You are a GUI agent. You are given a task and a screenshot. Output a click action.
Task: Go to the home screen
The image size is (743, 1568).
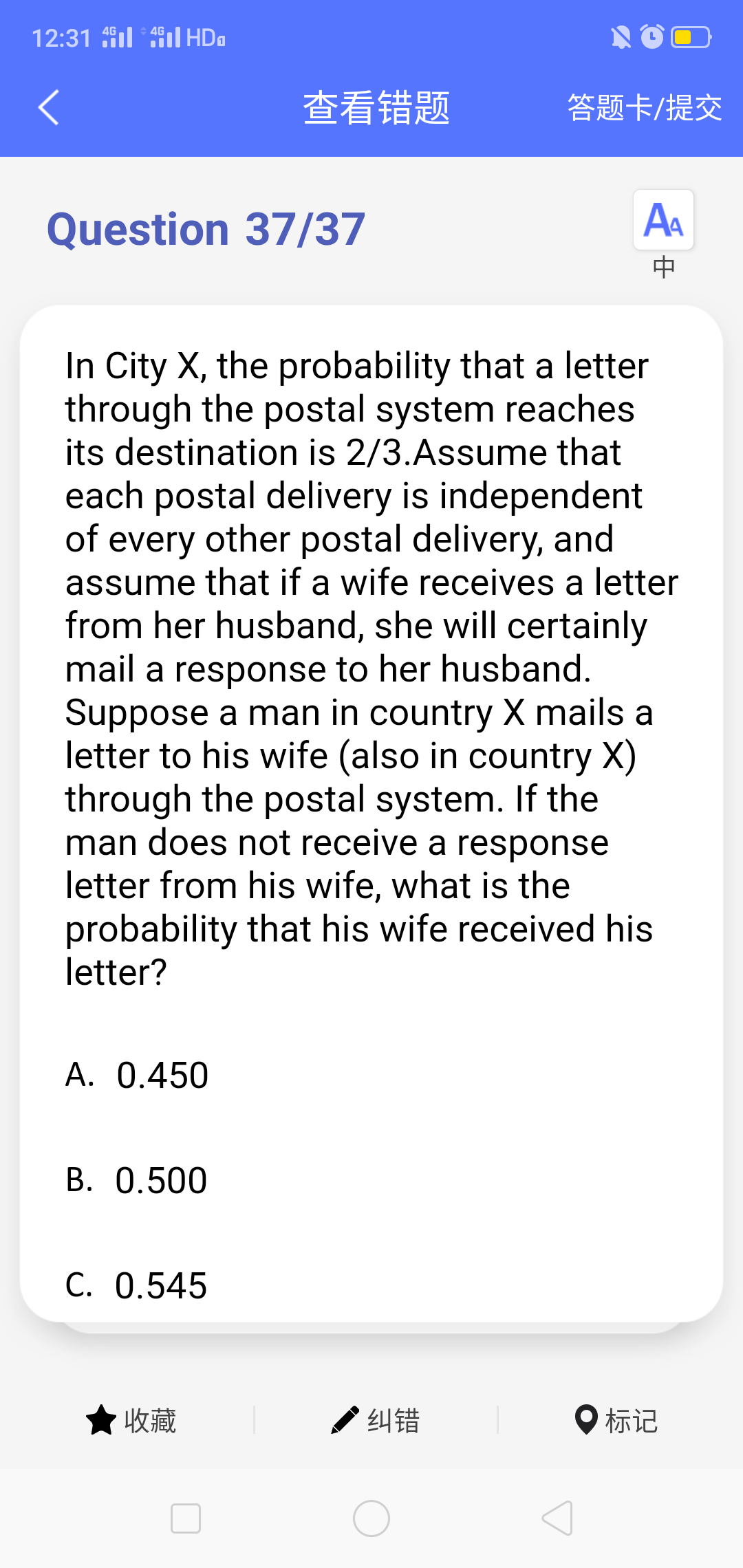coord(371,1518)
